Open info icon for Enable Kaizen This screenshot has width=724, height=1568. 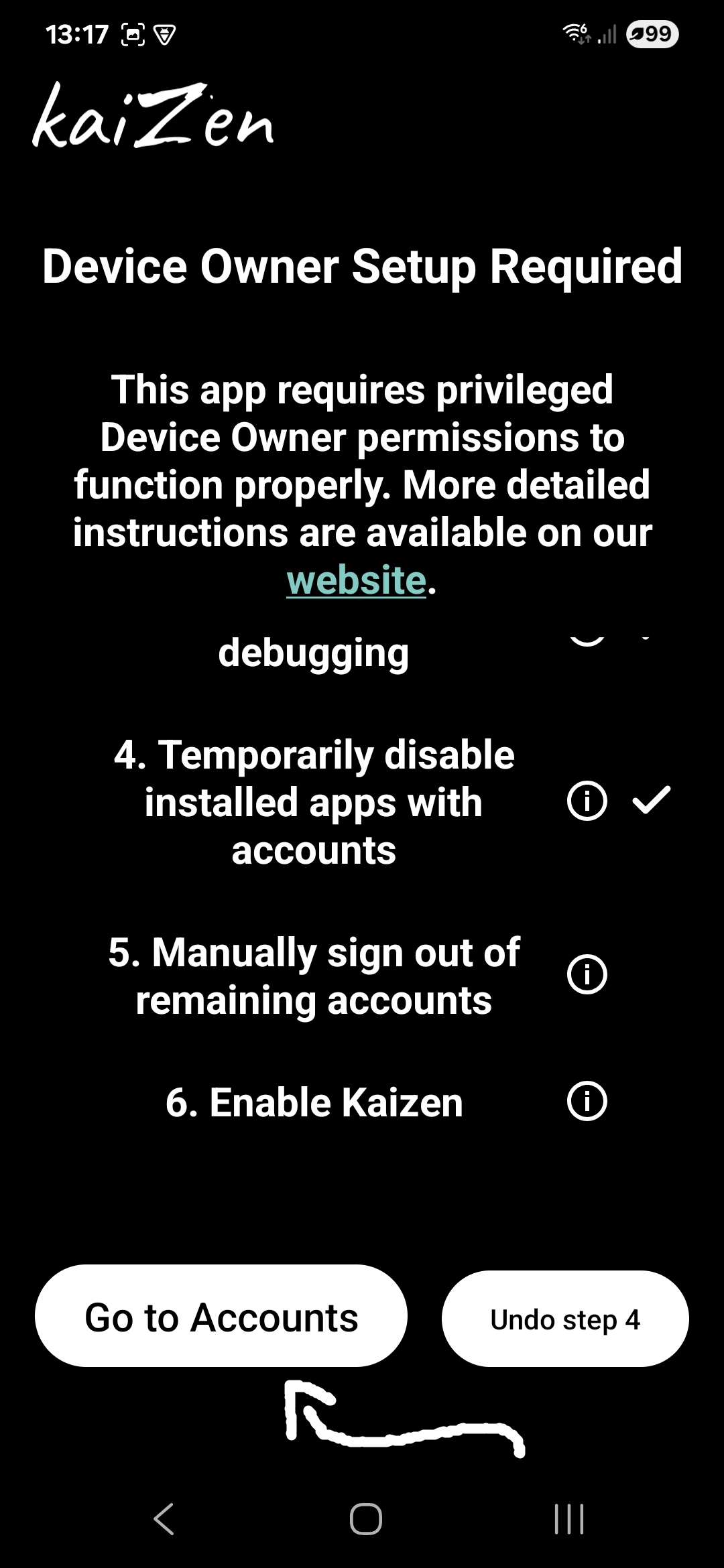pyautogui.click(x=587, y=1102)
